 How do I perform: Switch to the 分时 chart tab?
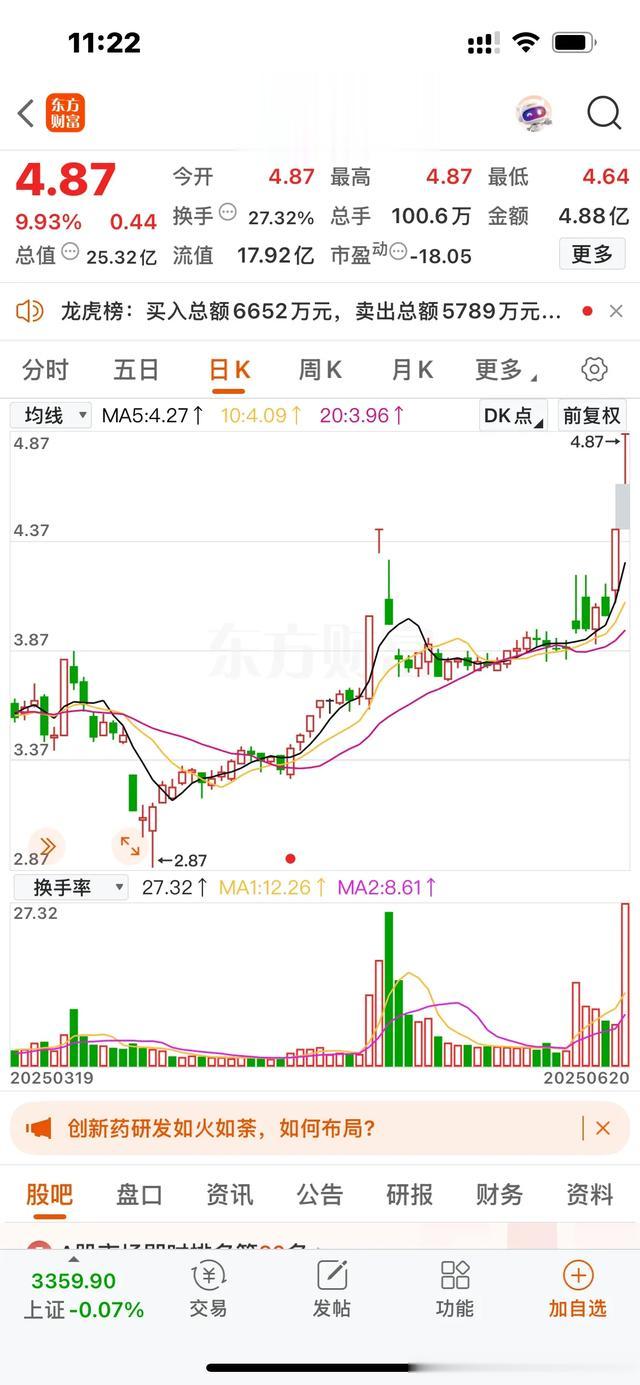click(45, 370)
